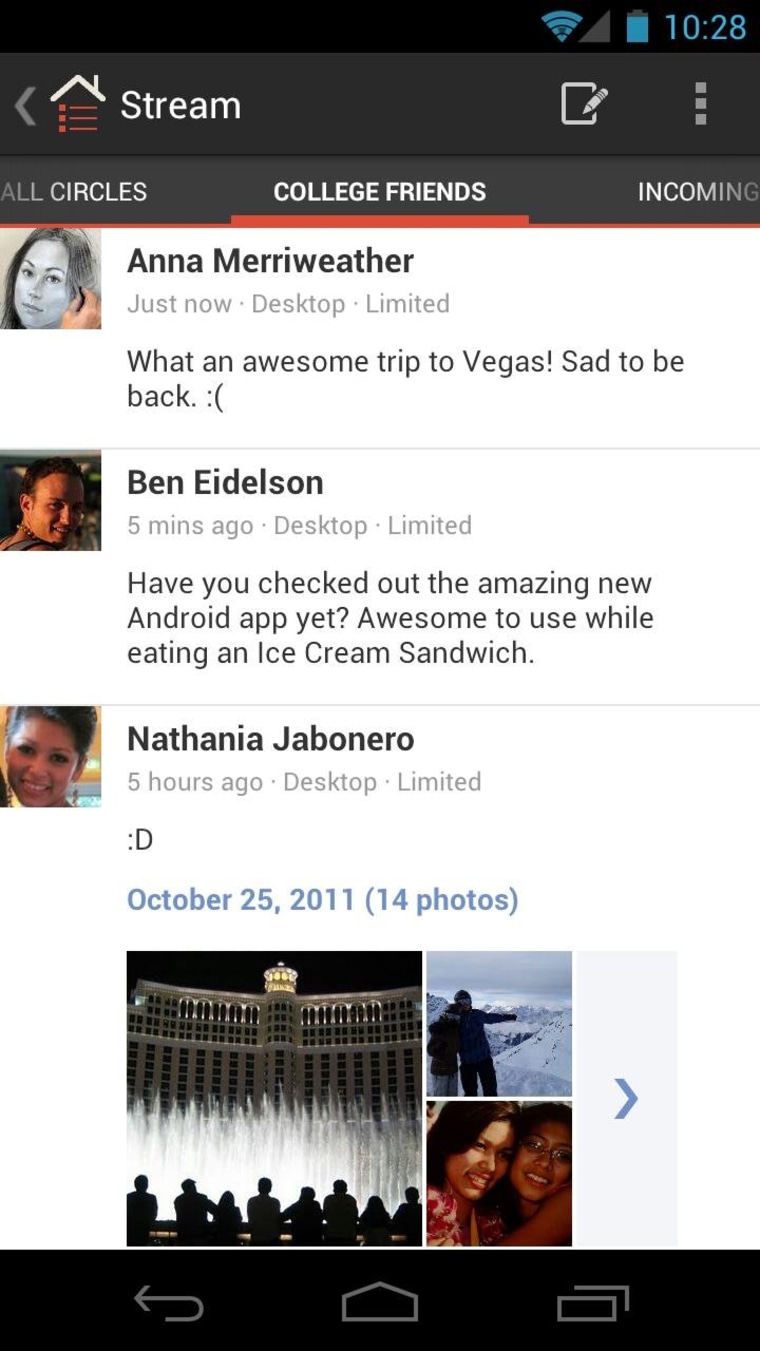Open the overflow menu
Image resolution: width=760 pixels, height=1351 pixels.
pos(700,104)
